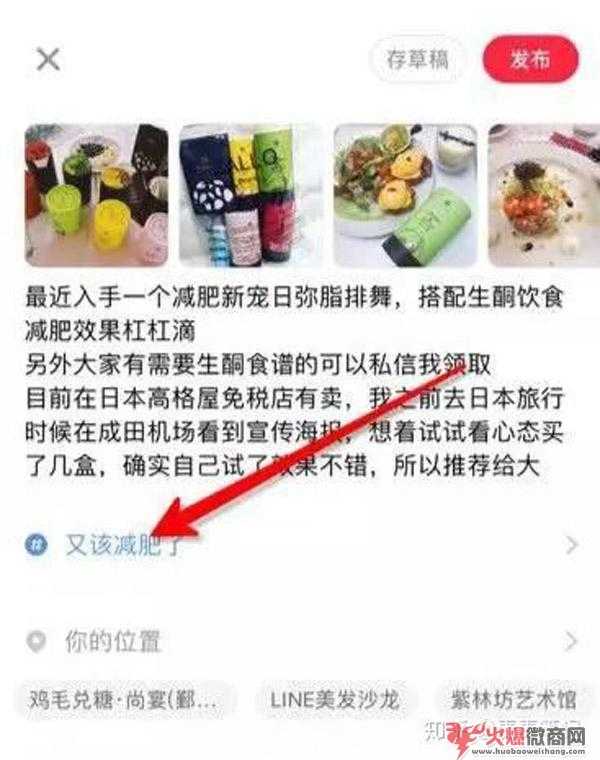Image resolution: width=600 pixels, height=760 pixels.
Task: Open the 你的位置 location row
Action: point(300,641)
